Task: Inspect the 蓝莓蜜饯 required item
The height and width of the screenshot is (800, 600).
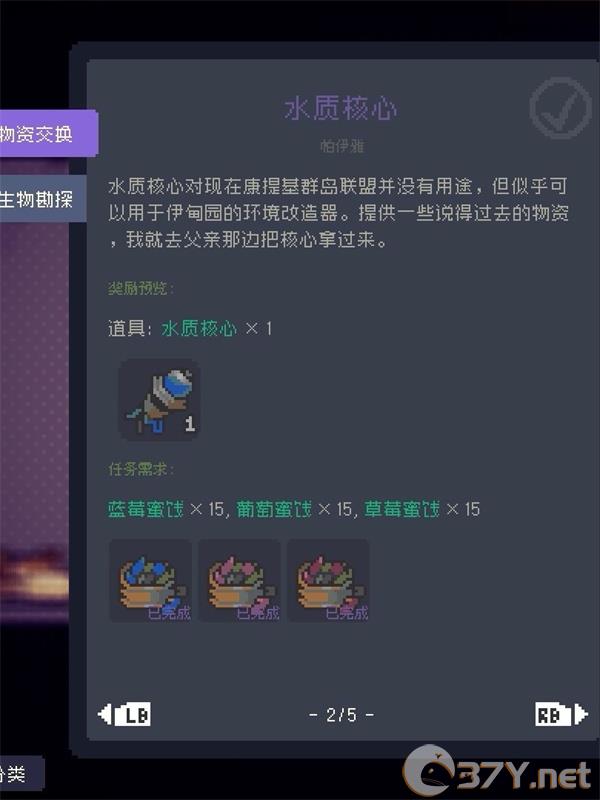Action: click(150, 581)
